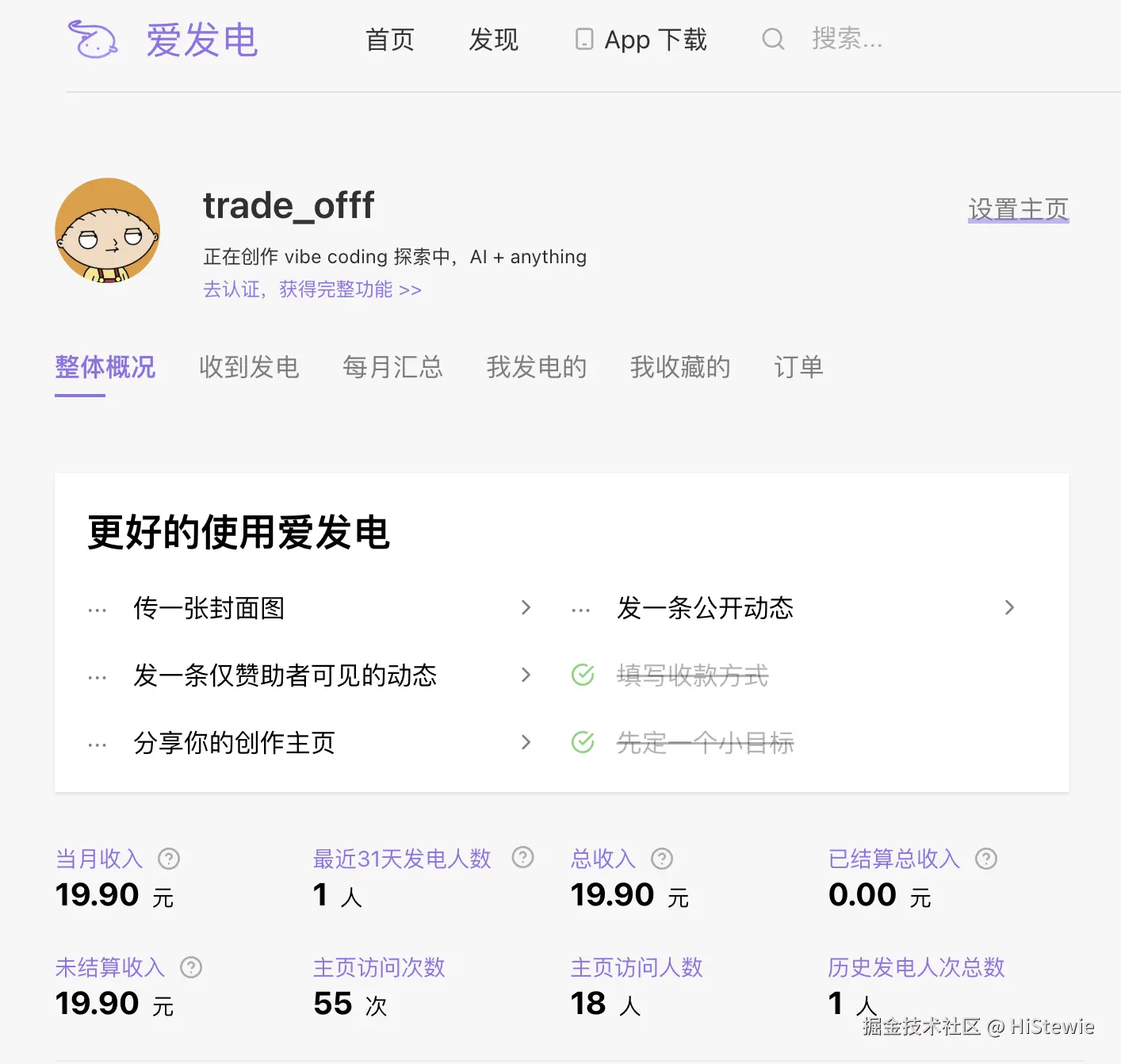
Task: Show help for 已结算总收入
Action: [986, 859]
